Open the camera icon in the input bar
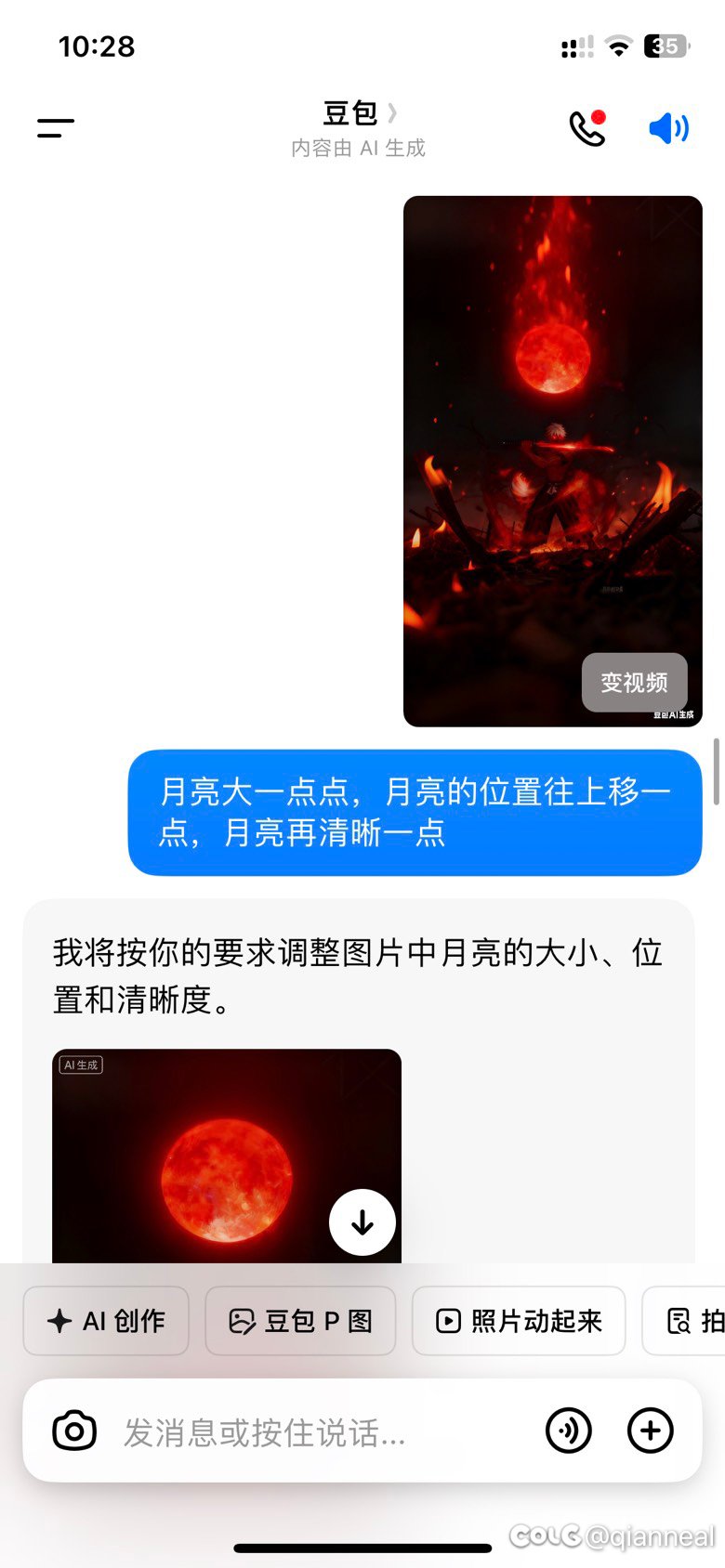 tap(74, 1431)
